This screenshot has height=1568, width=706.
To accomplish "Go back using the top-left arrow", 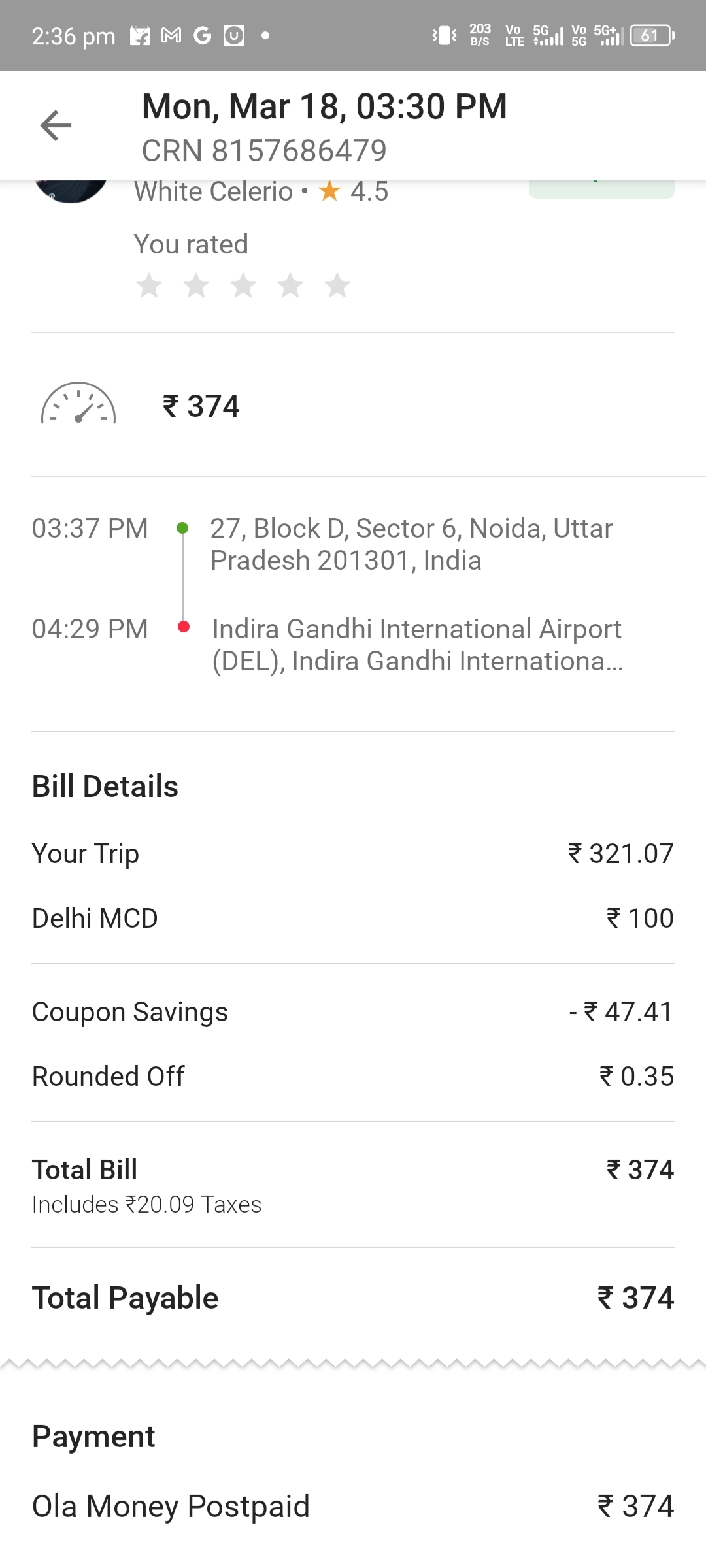I will (56, 125).
